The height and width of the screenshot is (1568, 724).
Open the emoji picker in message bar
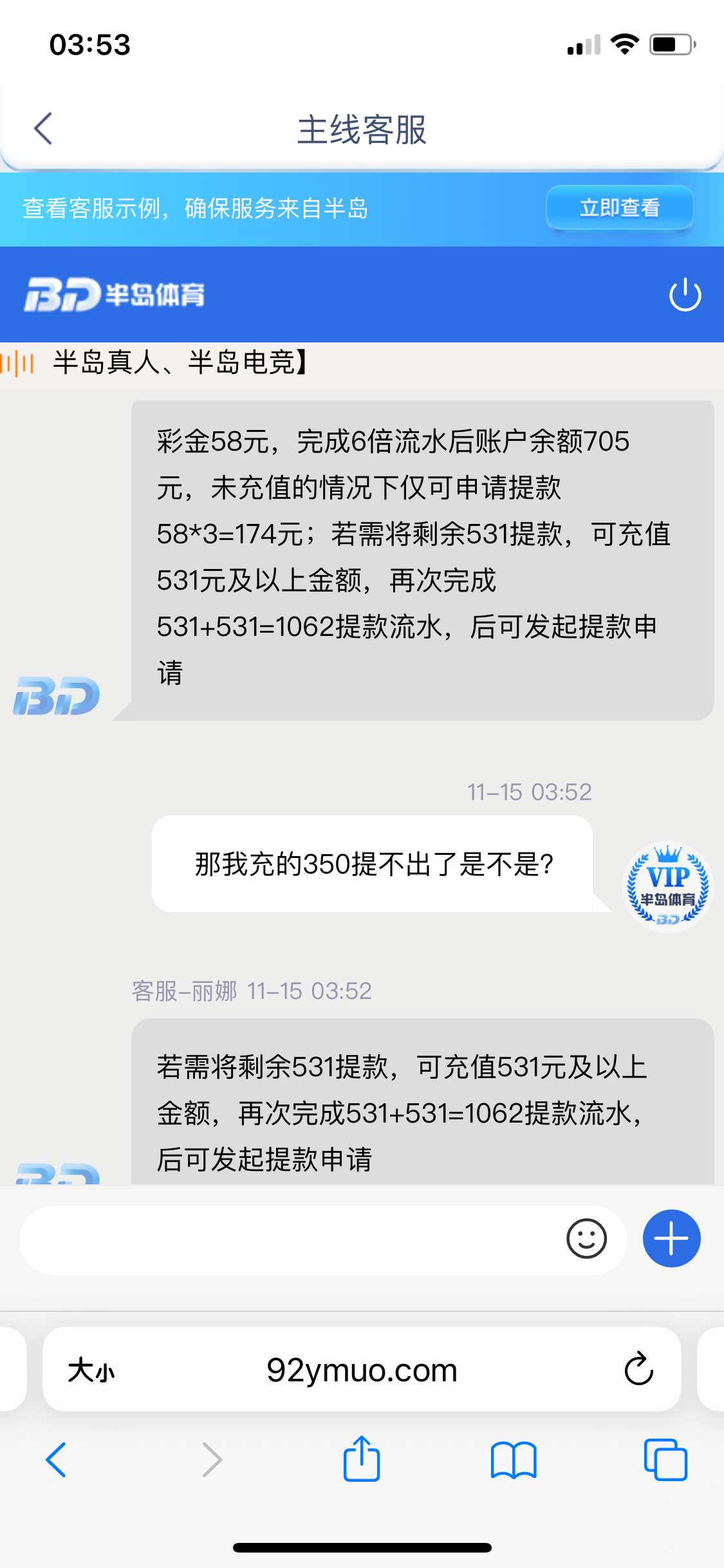pos(585,1238)
